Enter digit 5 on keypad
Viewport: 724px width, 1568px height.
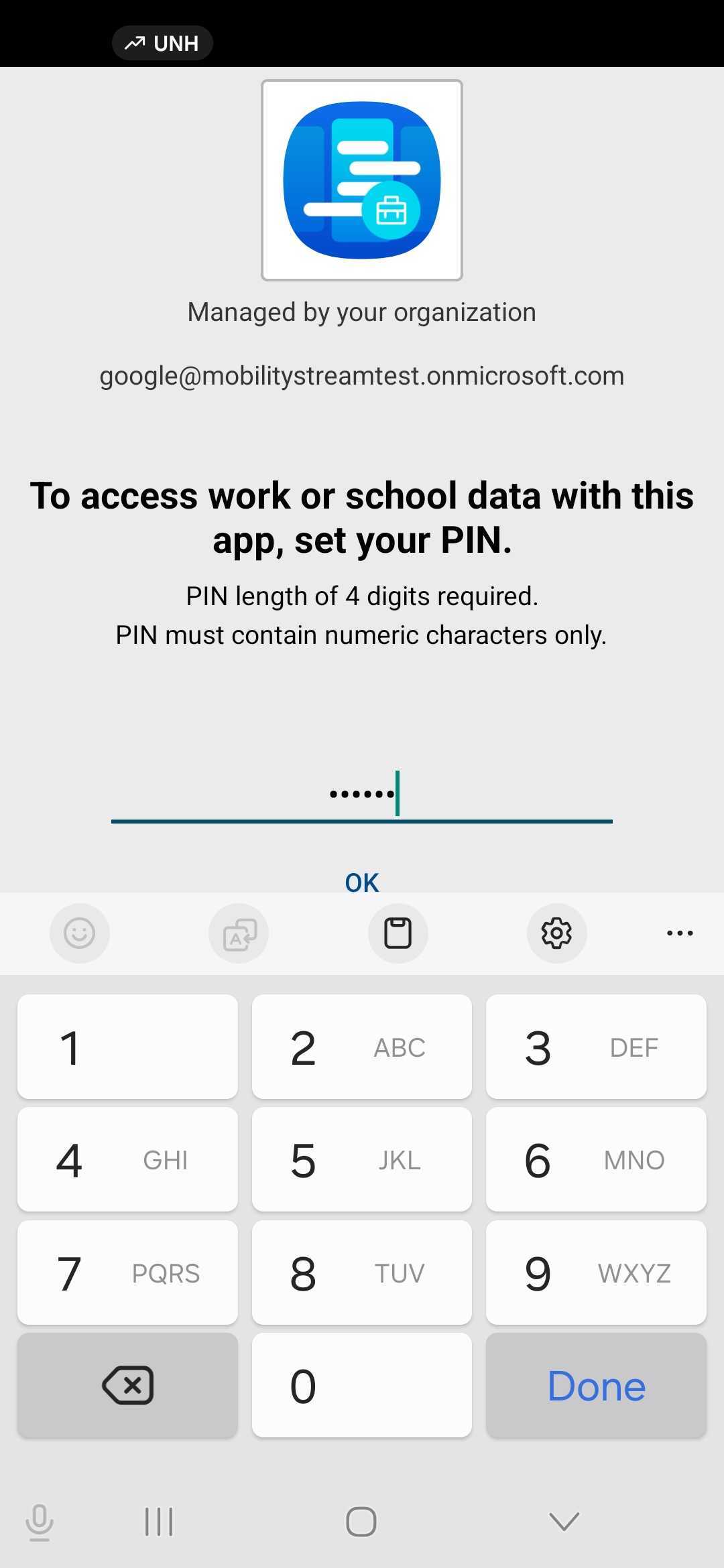click(x=362, y=1159)
